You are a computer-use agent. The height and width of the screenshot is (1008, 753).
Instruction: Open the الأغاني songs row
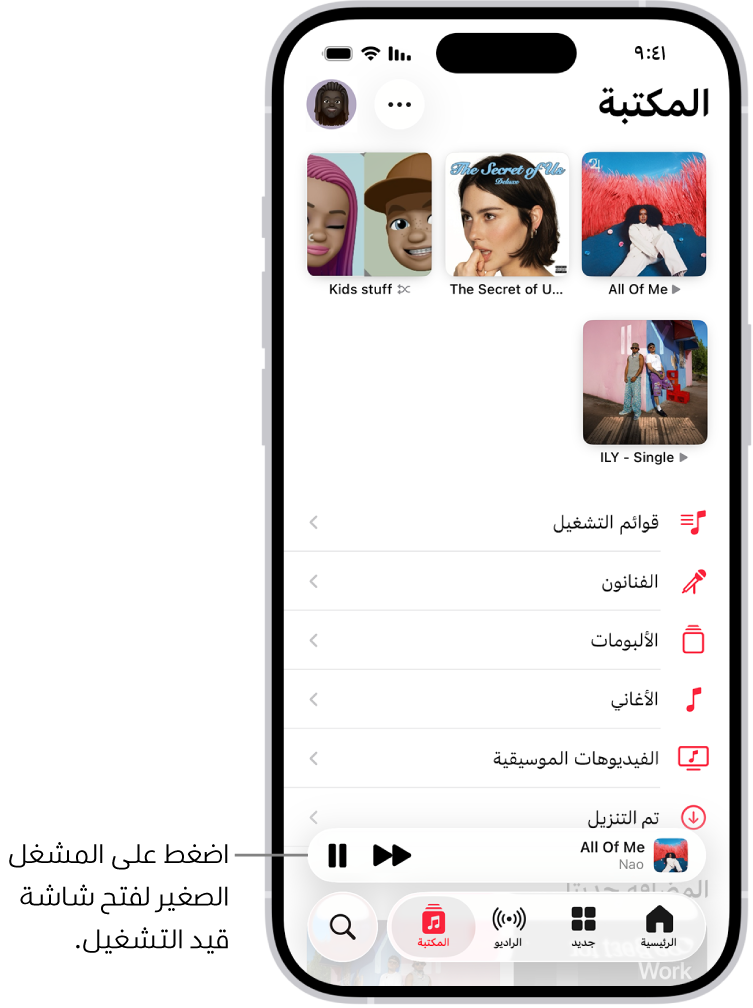pos(500,700)
